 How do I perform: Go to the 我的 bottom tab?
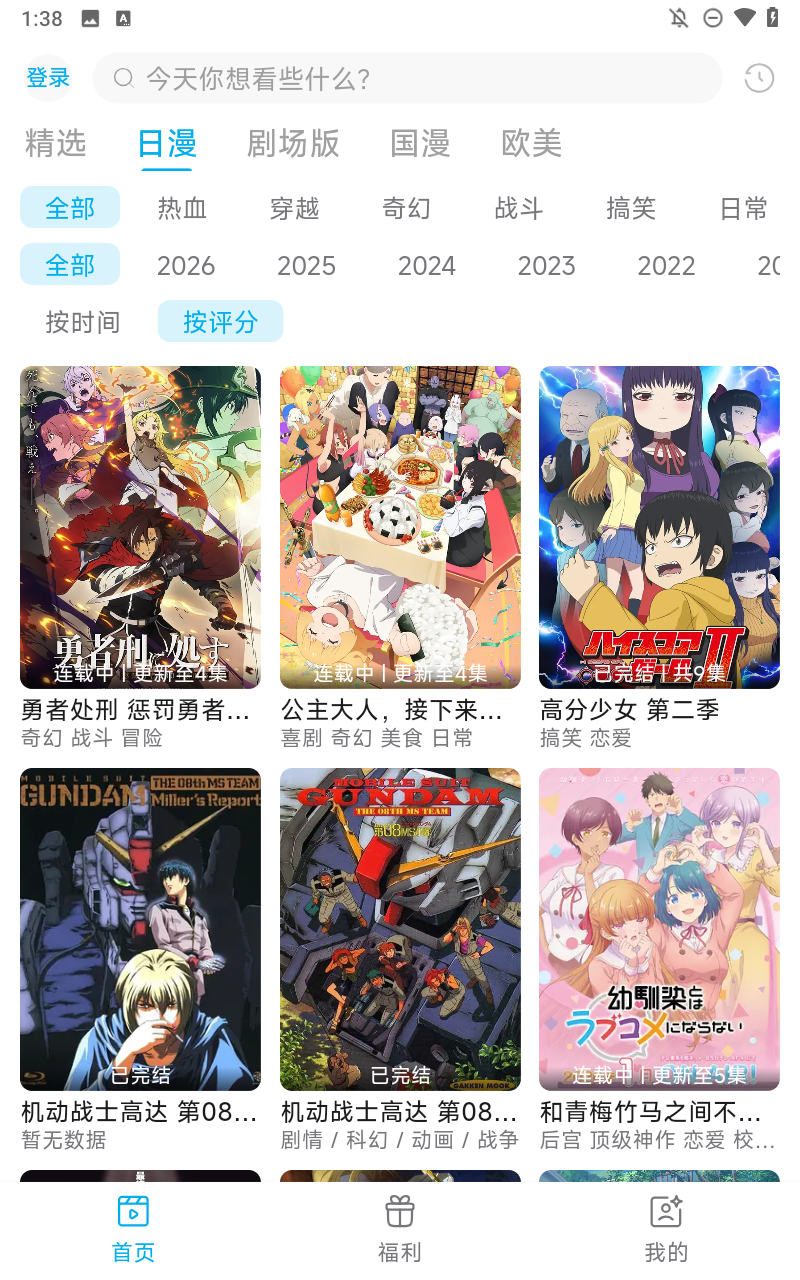666,1228
